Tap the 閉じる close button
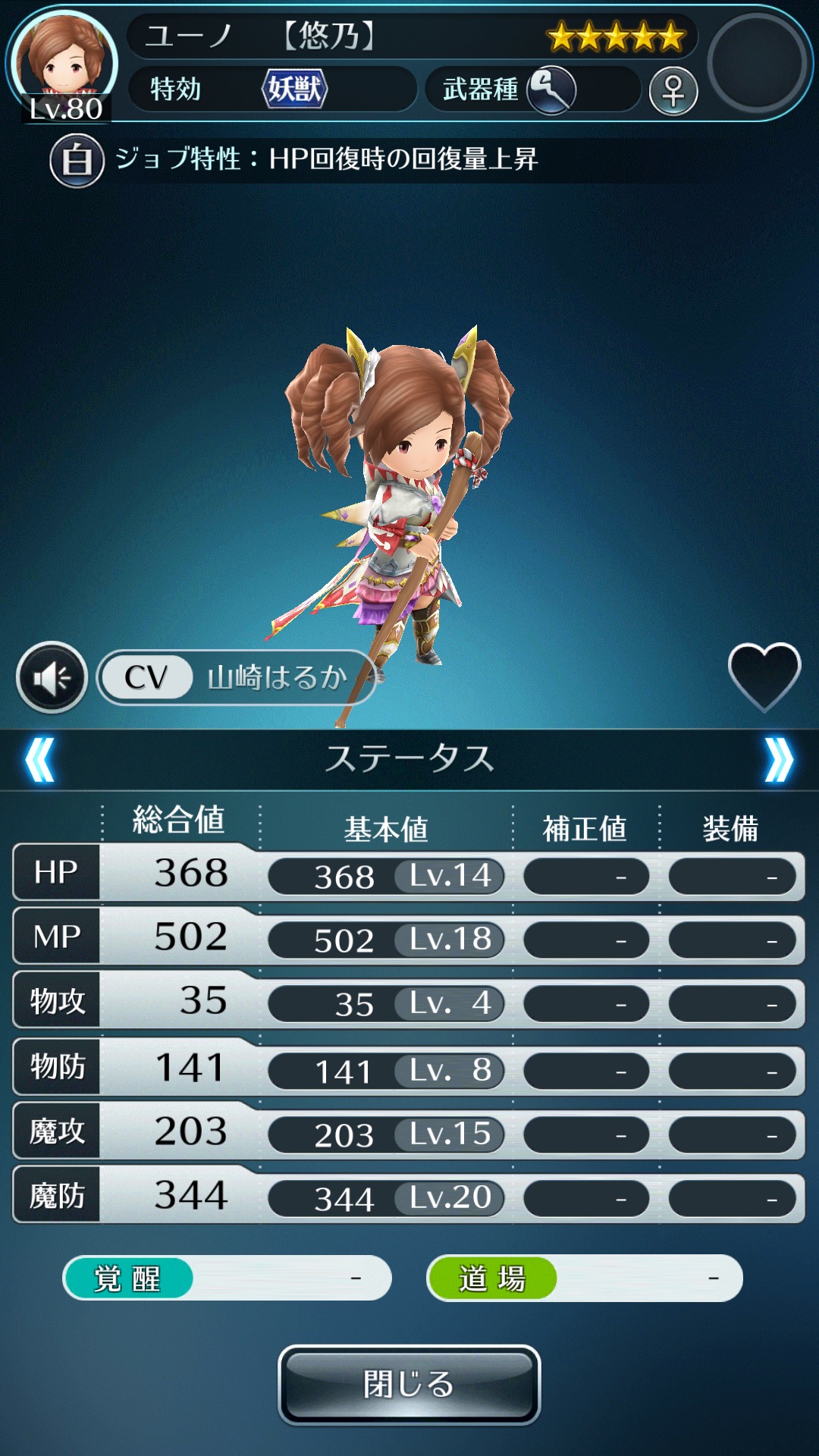 pos(409,1385)
